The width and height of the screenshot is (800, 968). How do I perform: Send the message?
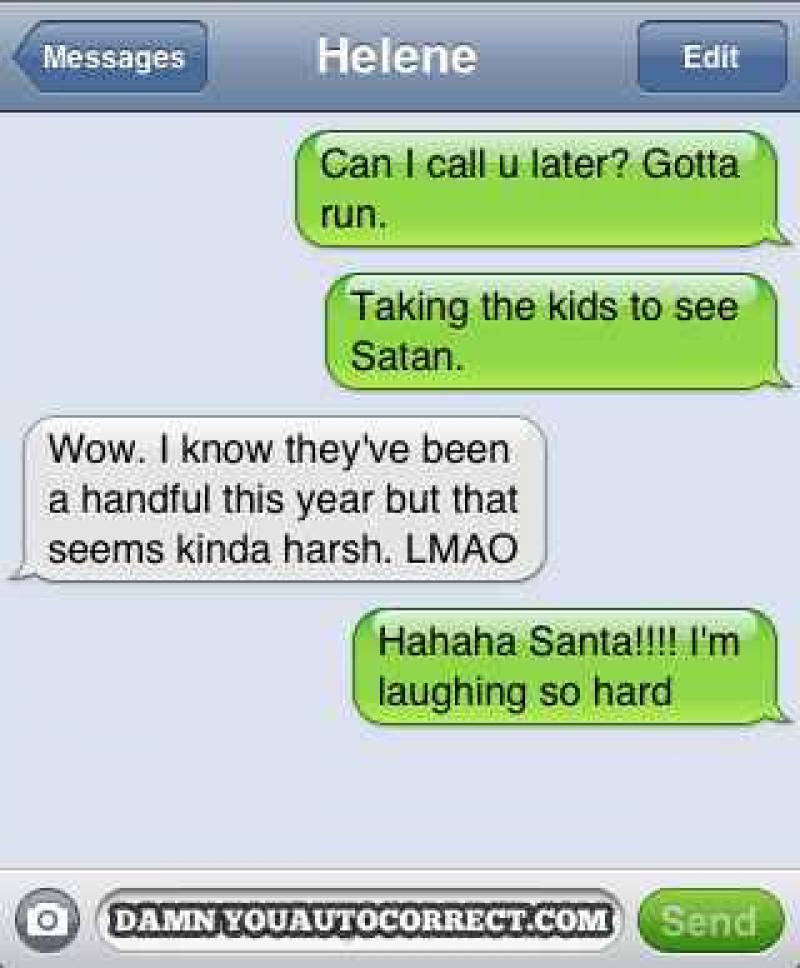click(x=711, y=920)
